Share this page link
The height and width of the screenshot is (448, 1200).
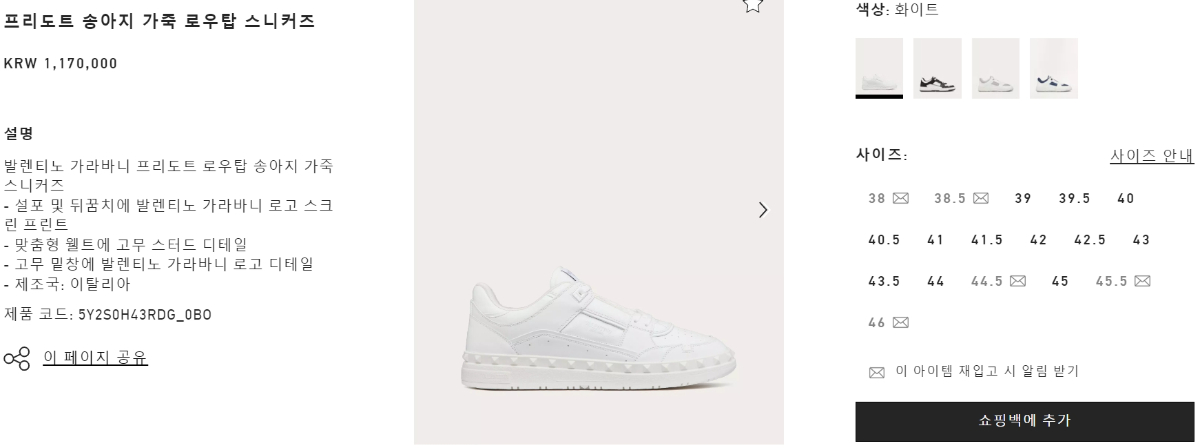tap(95, 357)
